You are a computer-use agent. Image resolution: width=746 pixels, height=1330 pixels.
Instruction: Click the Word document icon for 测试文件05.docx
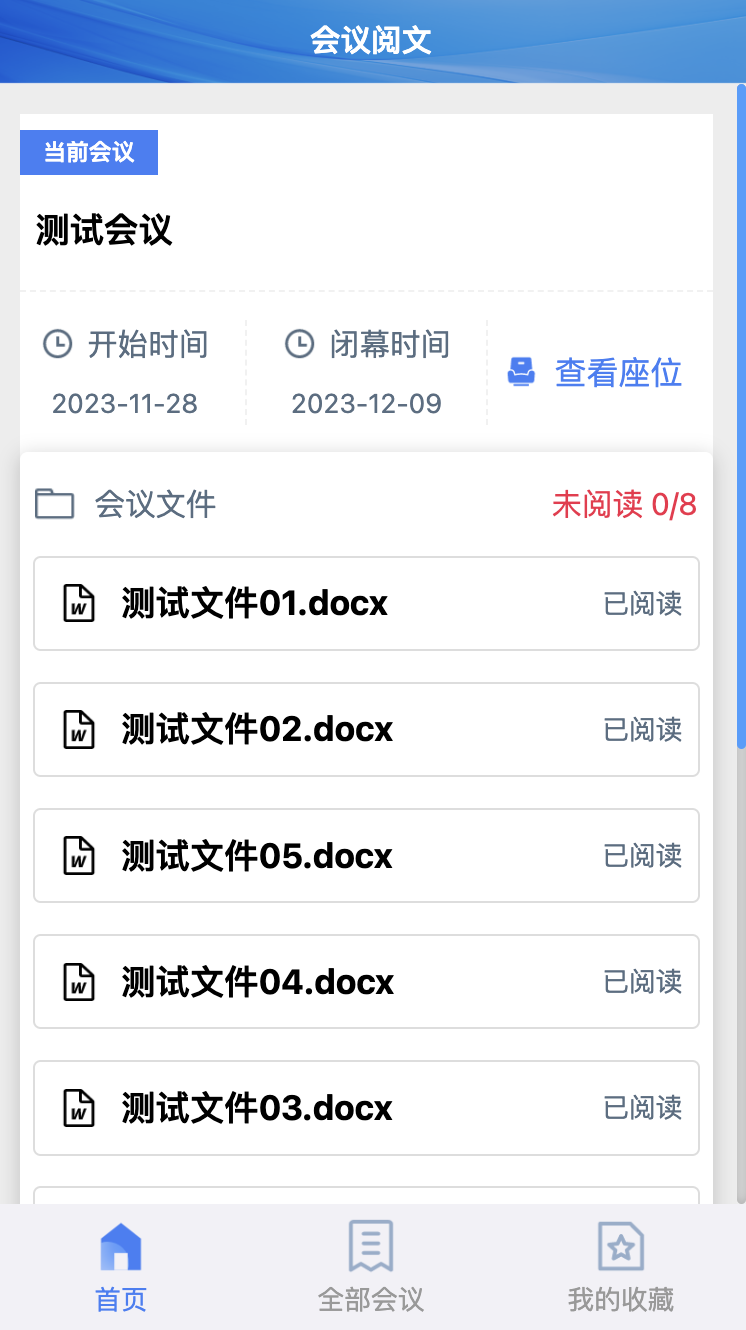[79, 856]
